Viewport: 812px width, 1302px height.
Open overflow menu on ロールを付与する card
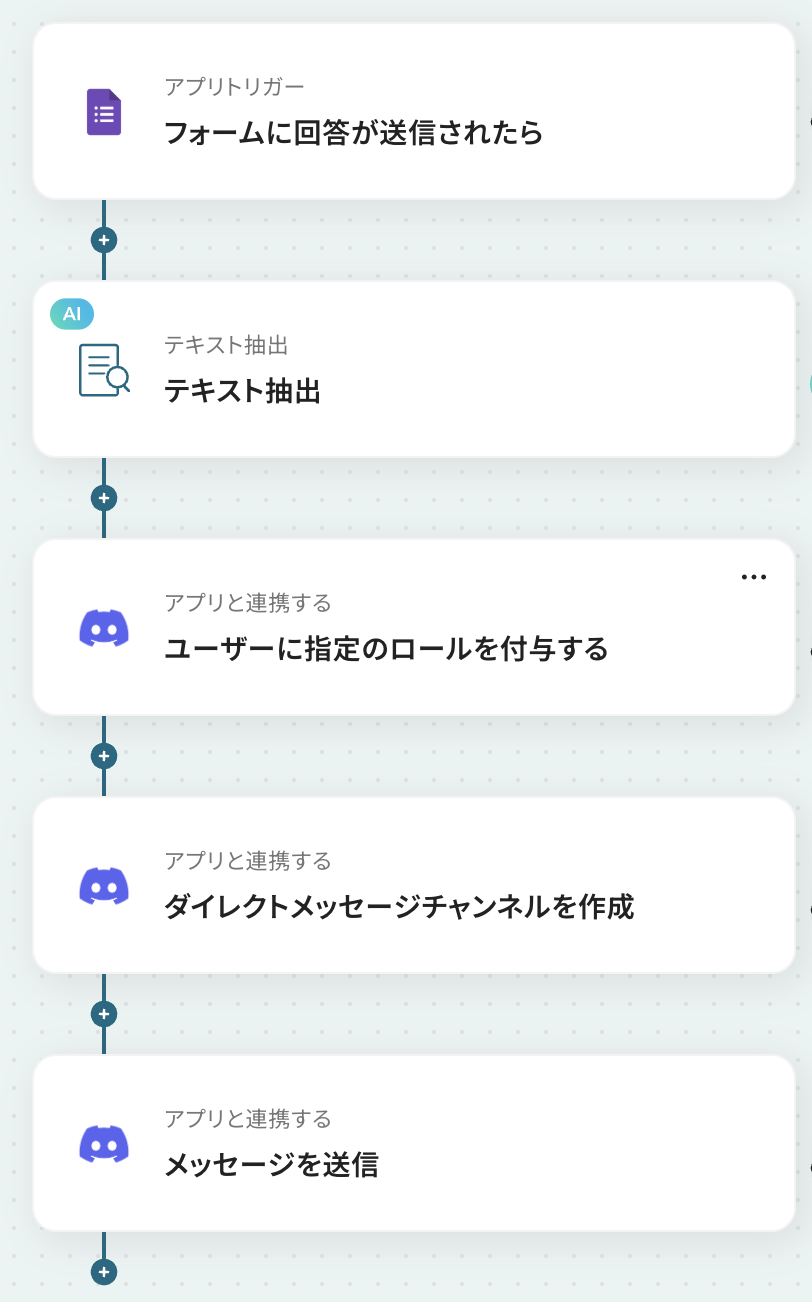[753, 577]
